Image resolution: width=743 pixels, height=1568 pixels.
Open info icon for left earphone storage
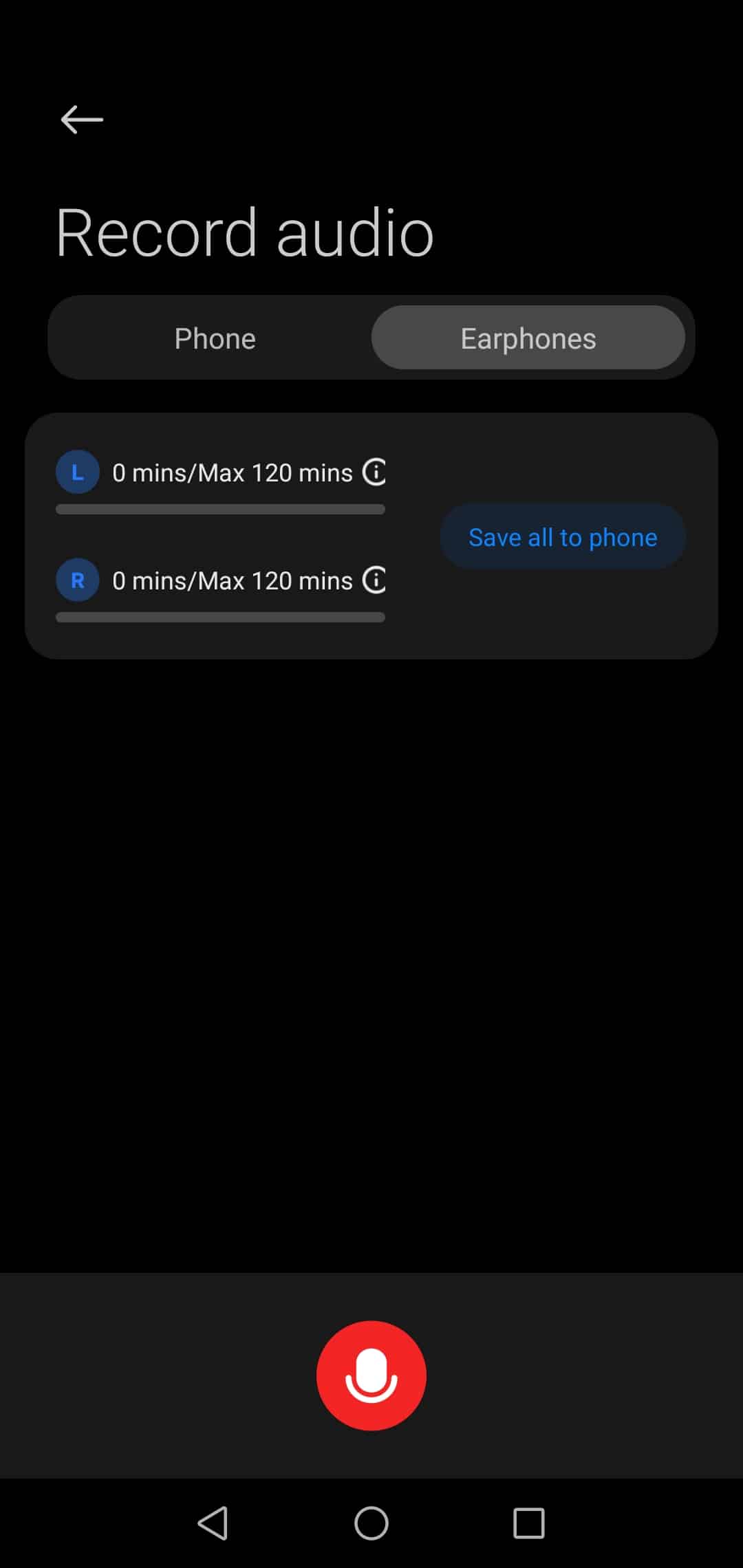tap(374, 472)
